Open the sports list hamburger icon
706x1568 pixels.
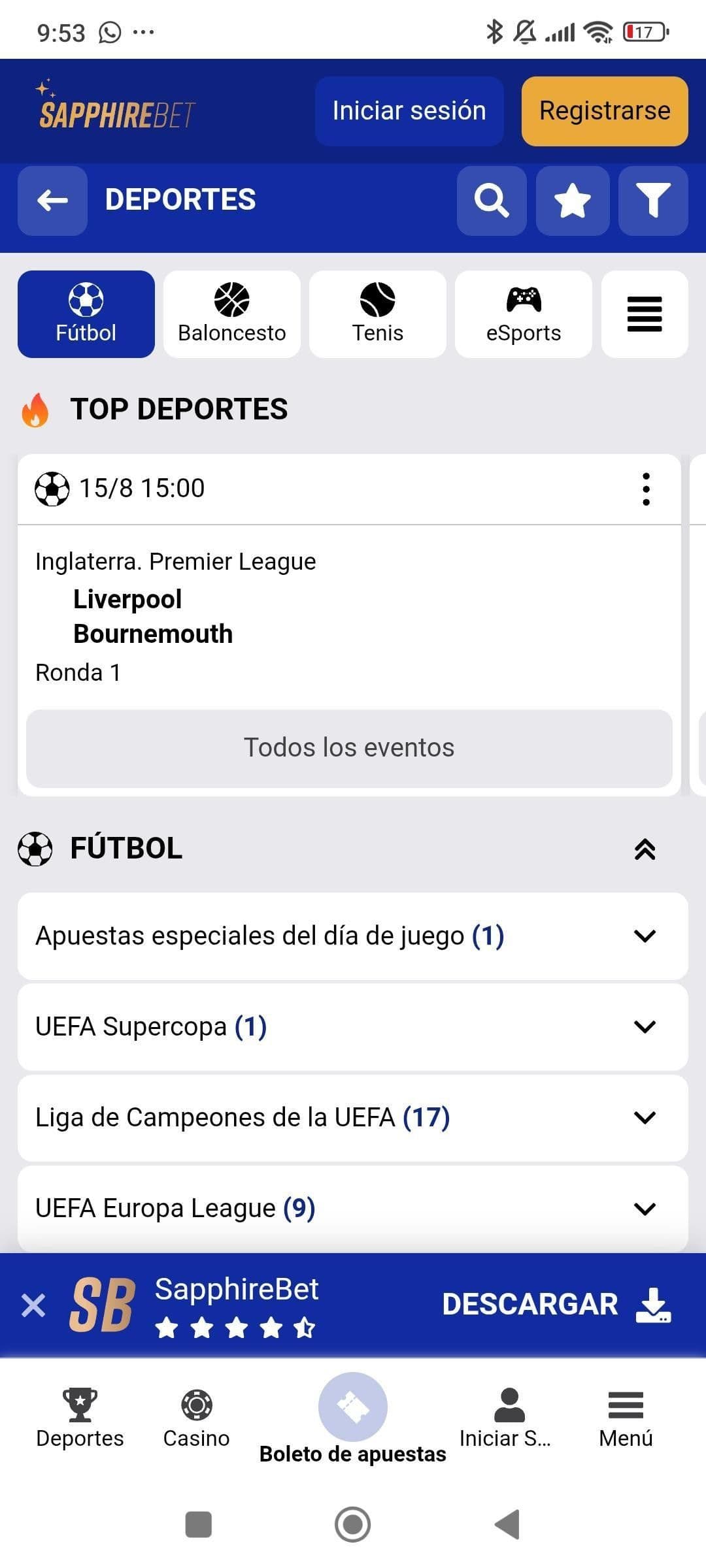(644, 314)
